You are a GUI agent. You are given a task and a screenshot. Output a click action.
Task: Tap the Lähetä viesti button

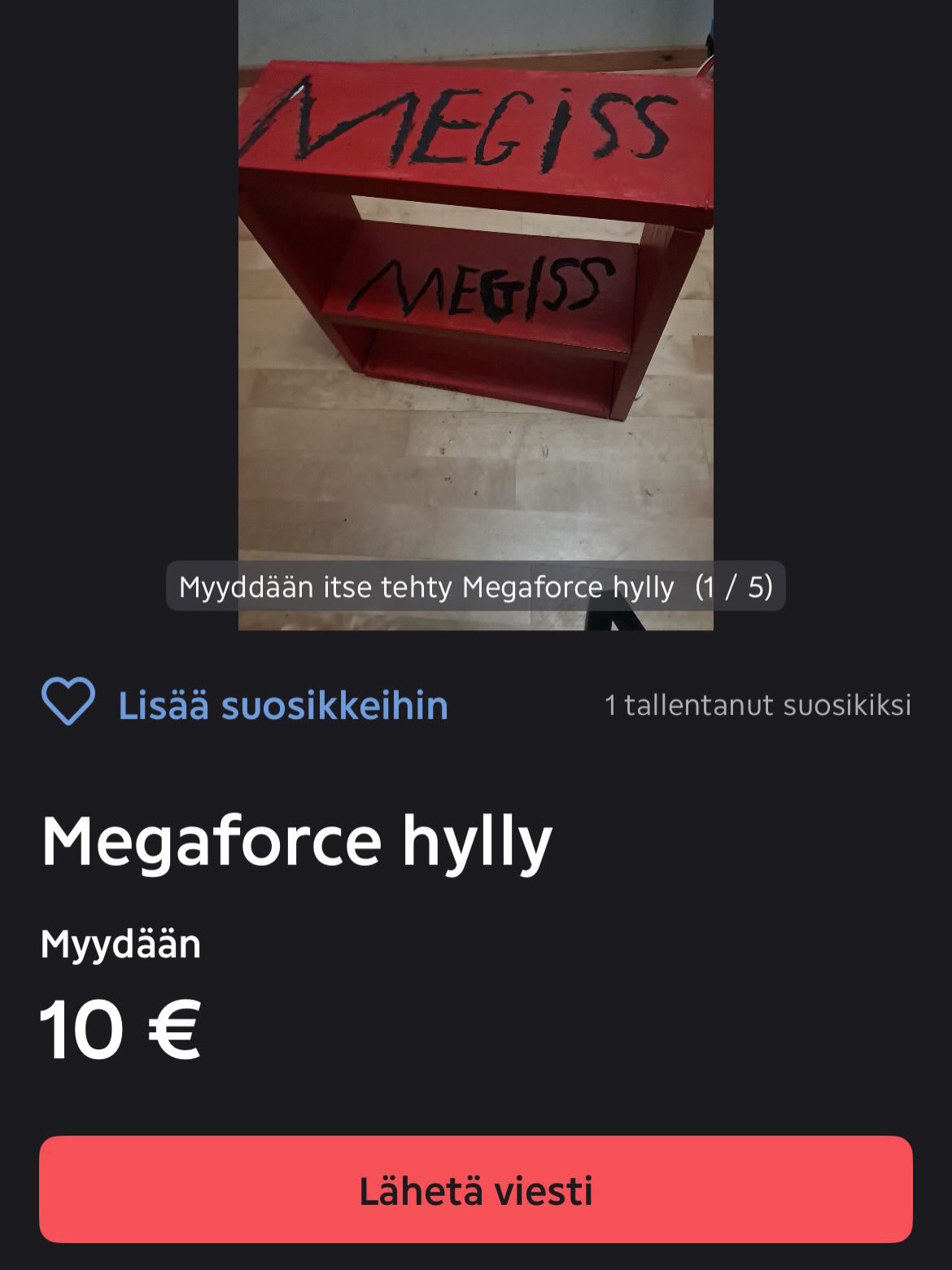[476, 1189]
